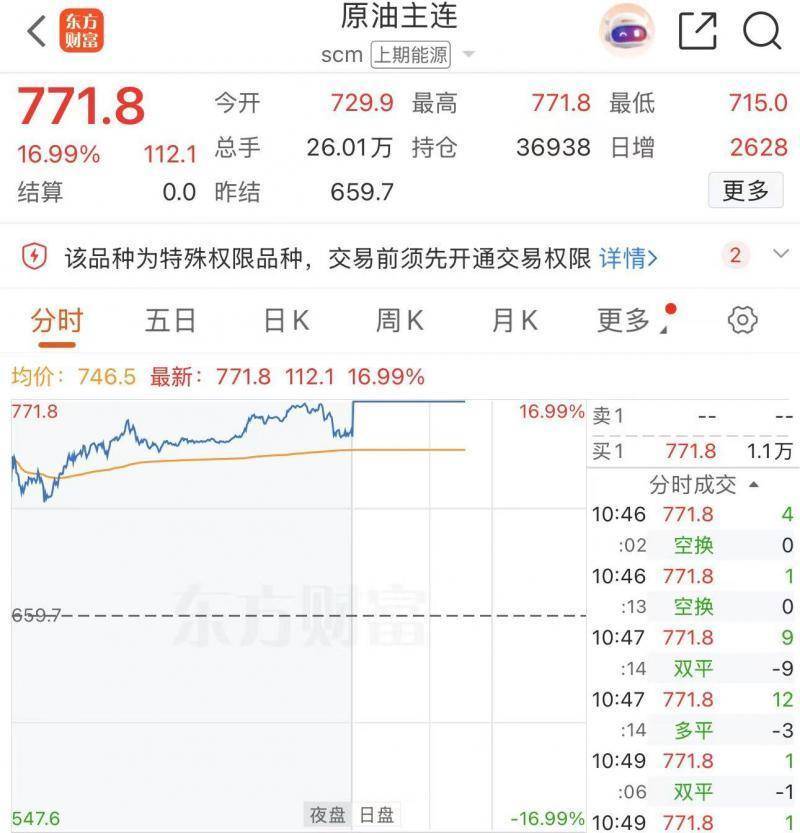This screenshot has width=800, height=833.
Task: Expand the notice banner chevron
Action: pos(780,255)
